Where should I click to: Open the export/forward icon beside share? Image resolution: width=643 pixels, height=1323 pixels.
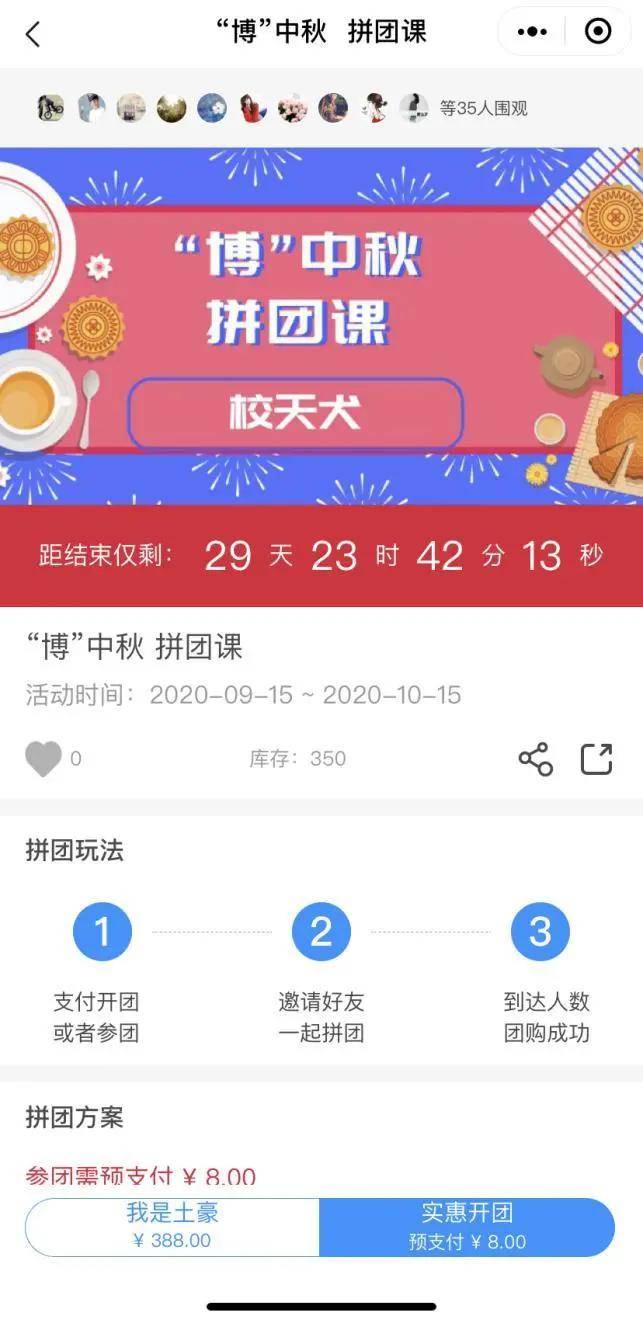(597, 759)
